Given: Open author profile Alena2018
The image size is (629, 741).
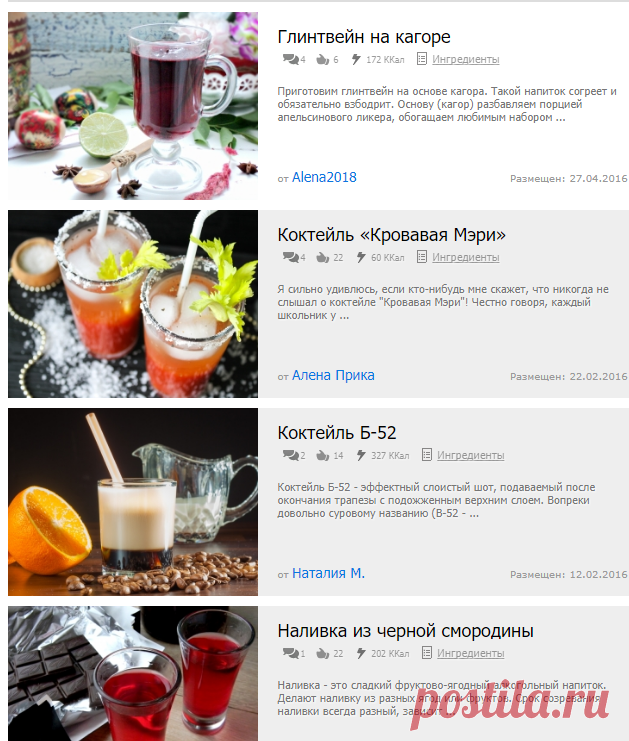Looking at the screenshot, I should pos(324,177).
